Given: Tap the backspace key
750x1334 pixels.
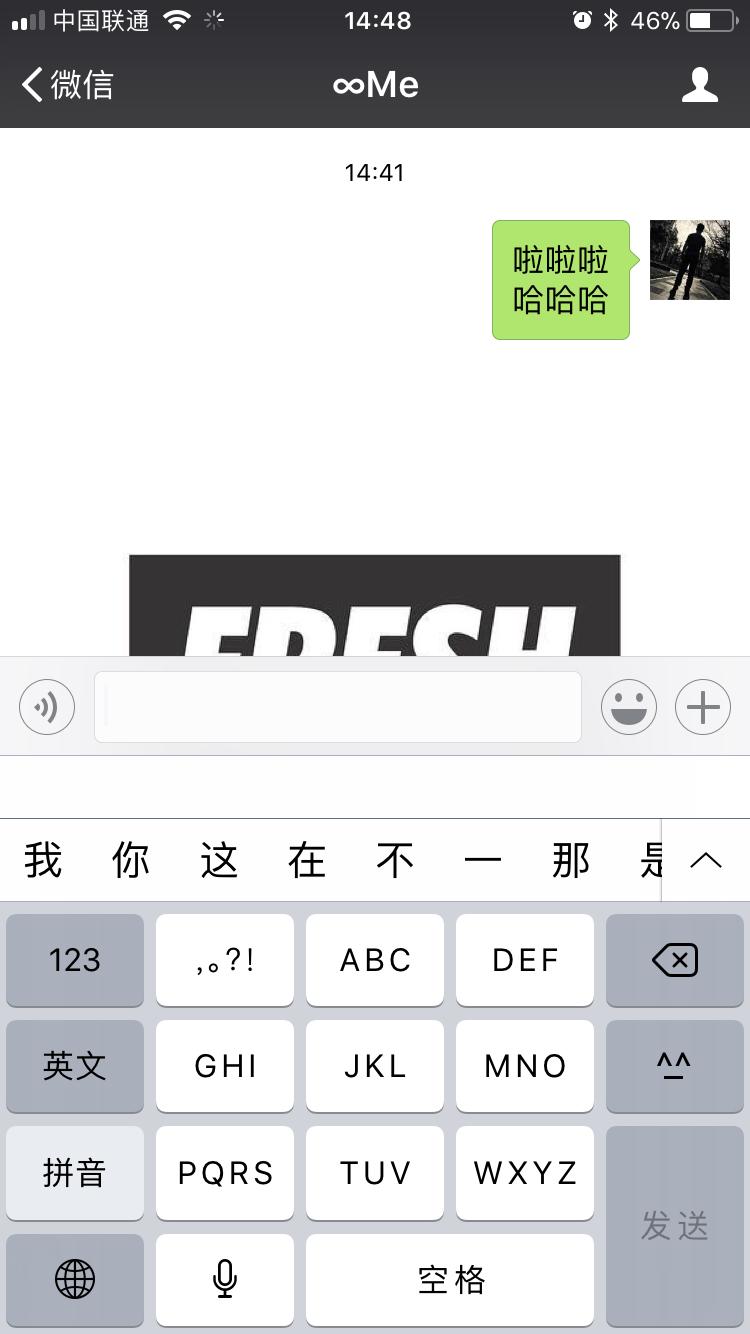Looking at the screenshot, I should 675,960.
